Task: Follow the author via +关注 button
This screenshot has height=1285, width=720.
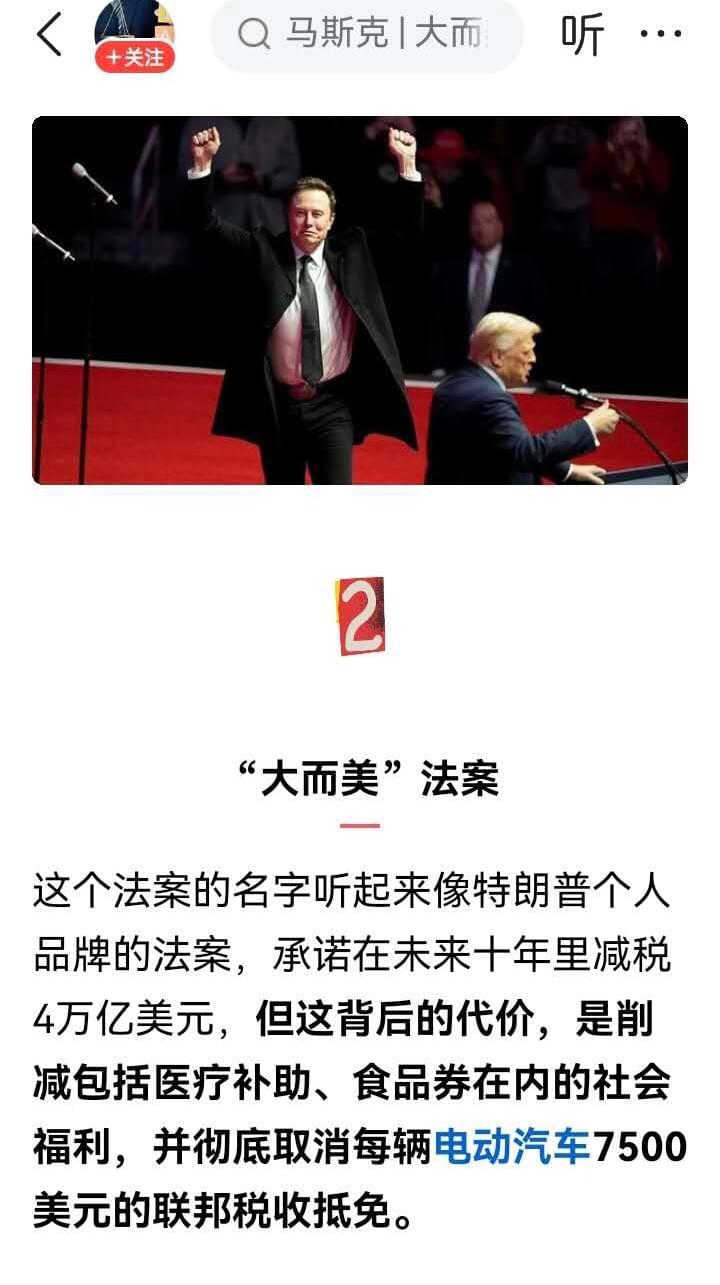Action: 135,58
